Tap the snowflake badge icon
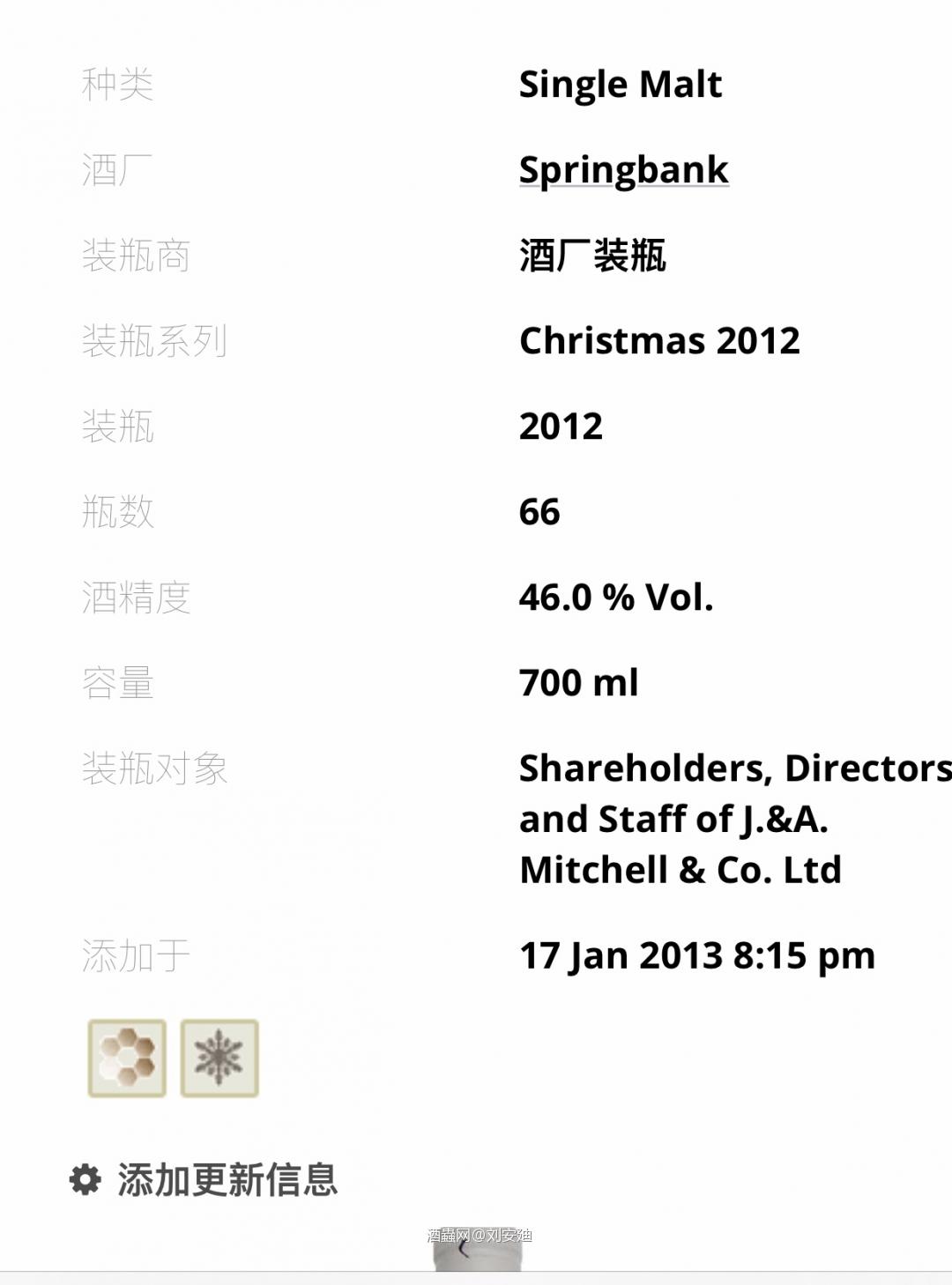 [219, 1058]
